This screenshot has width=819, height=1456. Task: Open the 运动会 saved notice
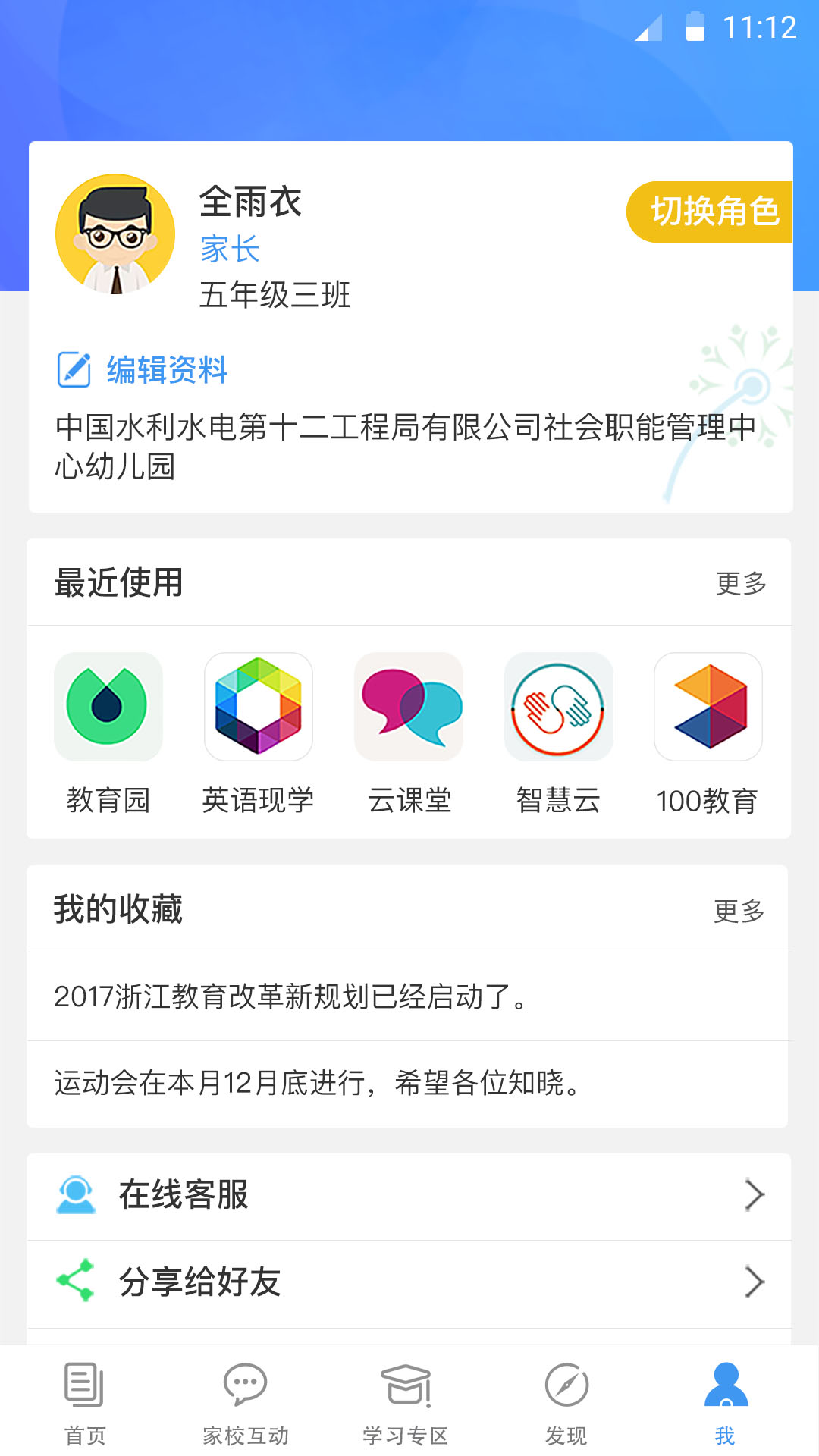tap(317, 1083)
